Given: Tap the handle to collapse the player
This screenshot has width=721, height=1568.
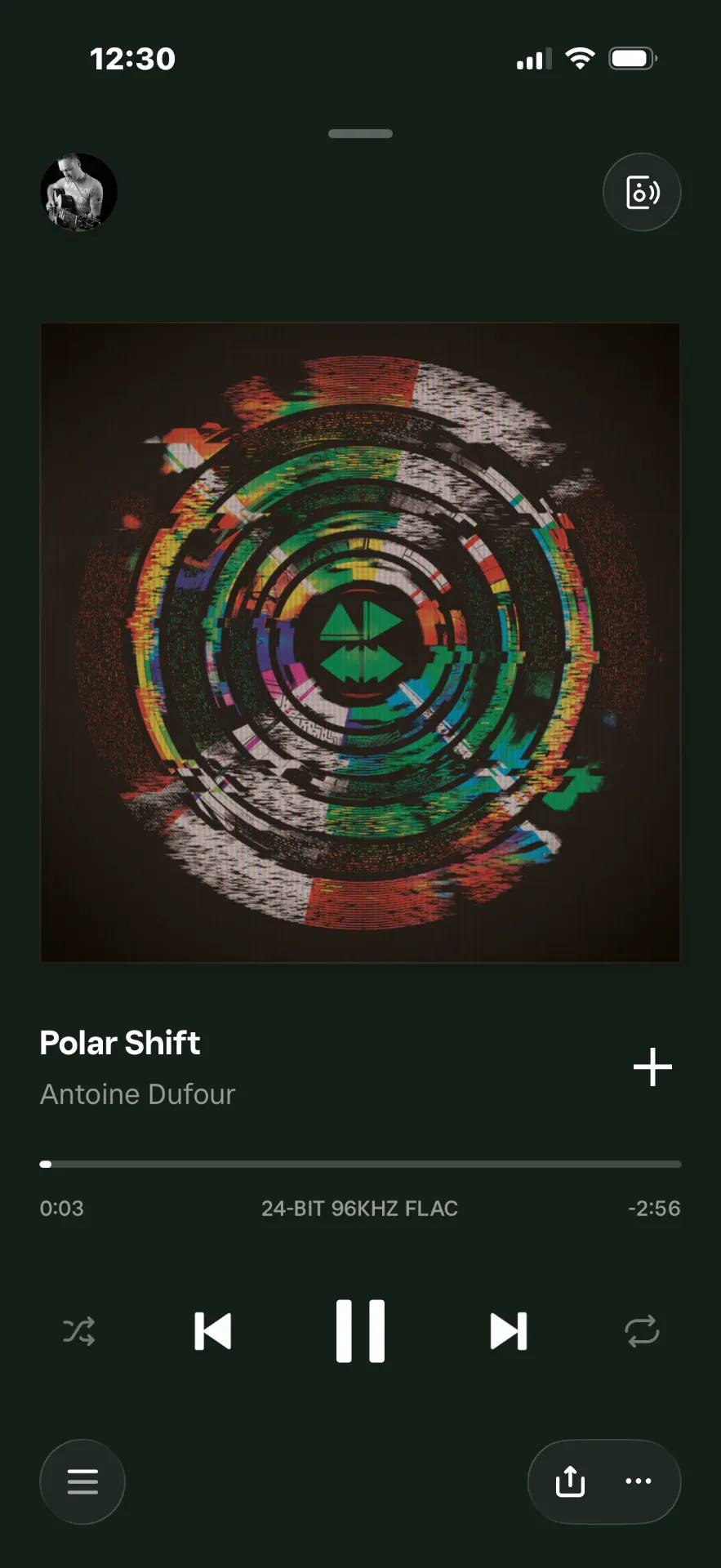Looking at the screenshot, I should pos(360,134).
